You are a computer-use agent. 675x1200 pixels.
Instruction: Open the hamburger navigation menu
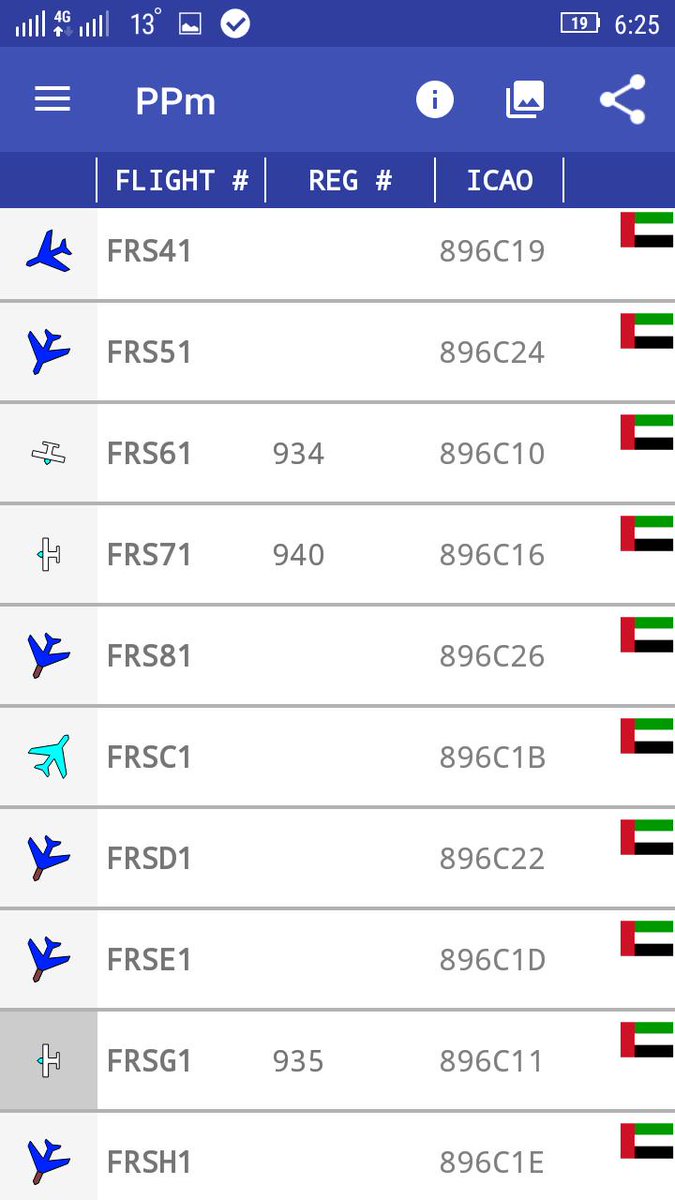52,99
